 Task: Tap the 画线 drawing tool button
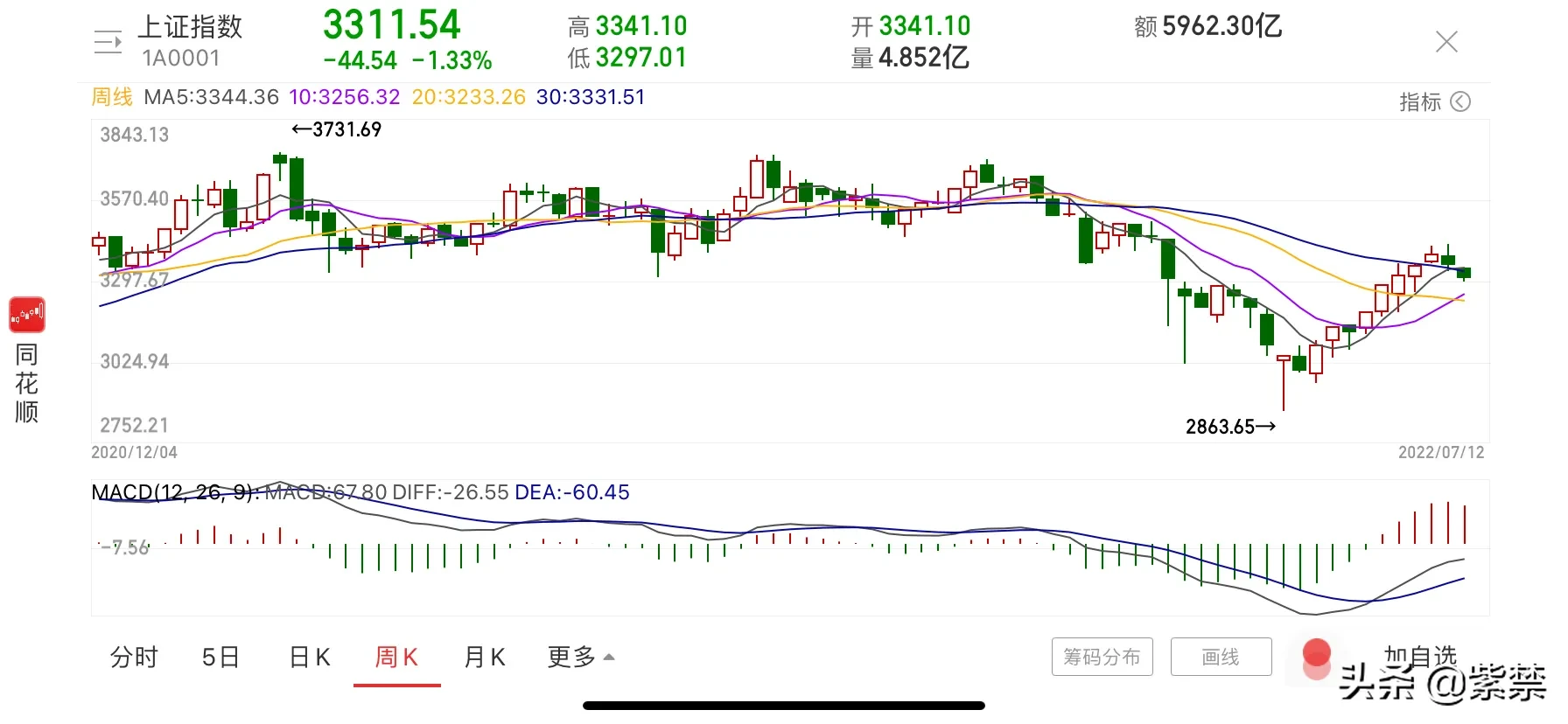pos(1221,657)
